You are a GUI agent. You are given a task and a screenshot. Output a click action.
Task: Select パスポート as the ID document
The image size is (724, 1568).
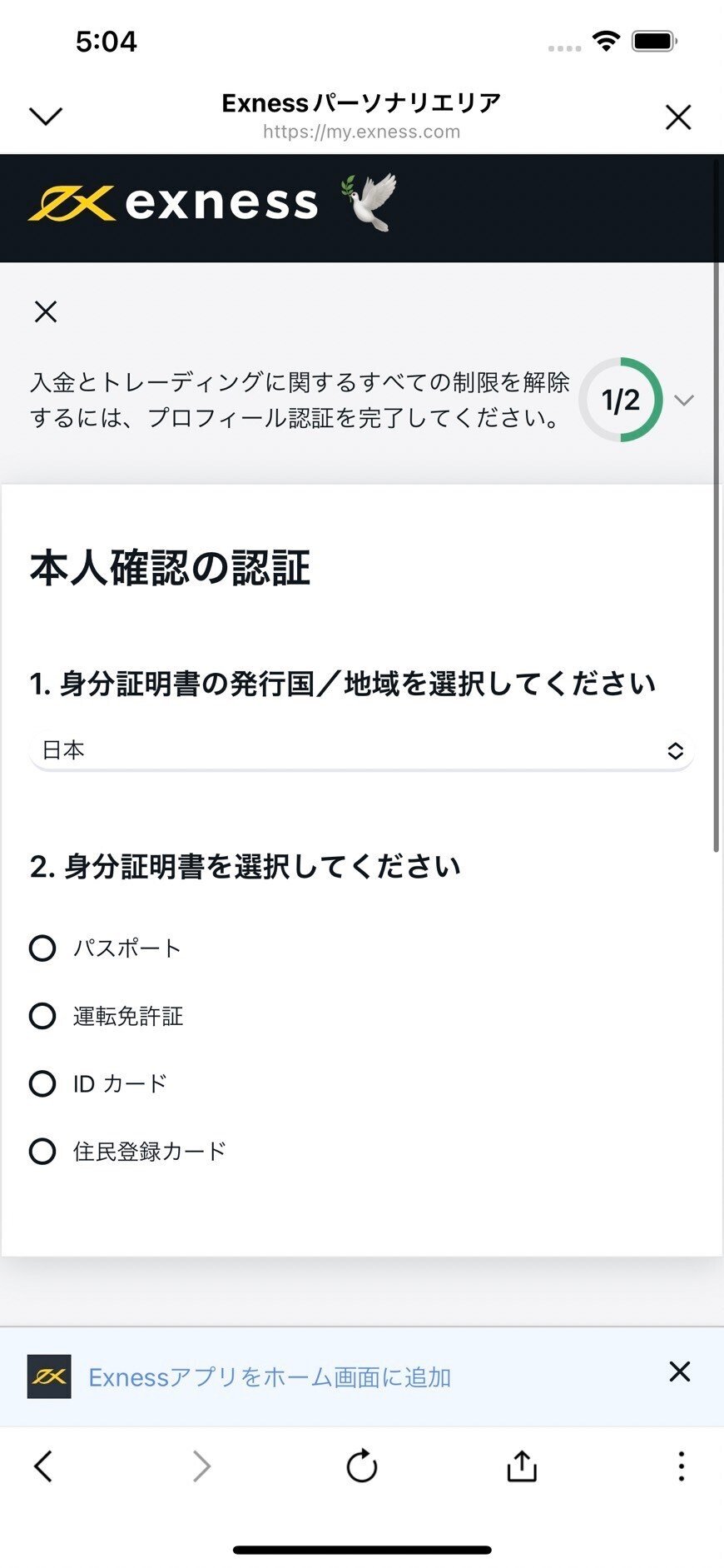tap(106, 948)
